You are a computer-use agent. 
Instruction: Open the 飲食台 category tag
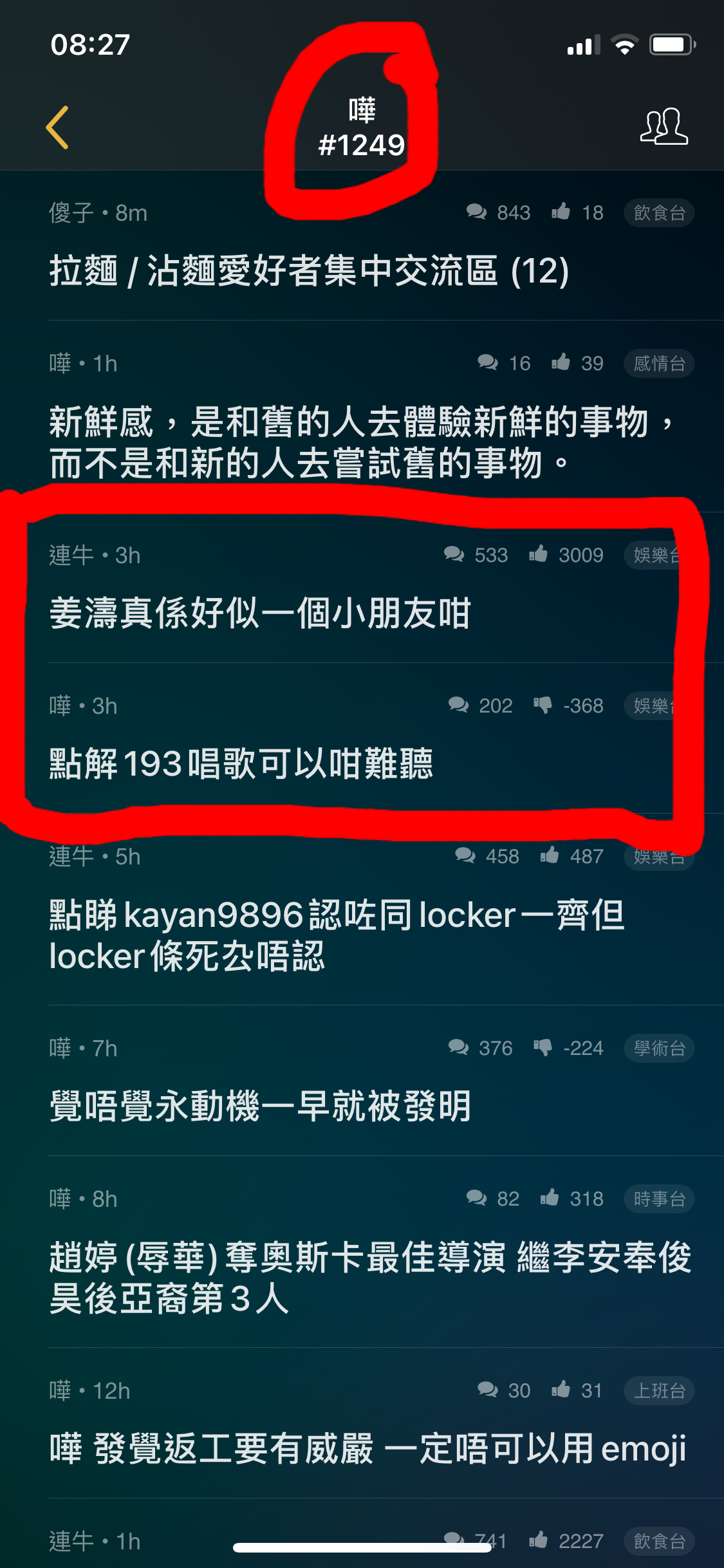coord(658,212)
